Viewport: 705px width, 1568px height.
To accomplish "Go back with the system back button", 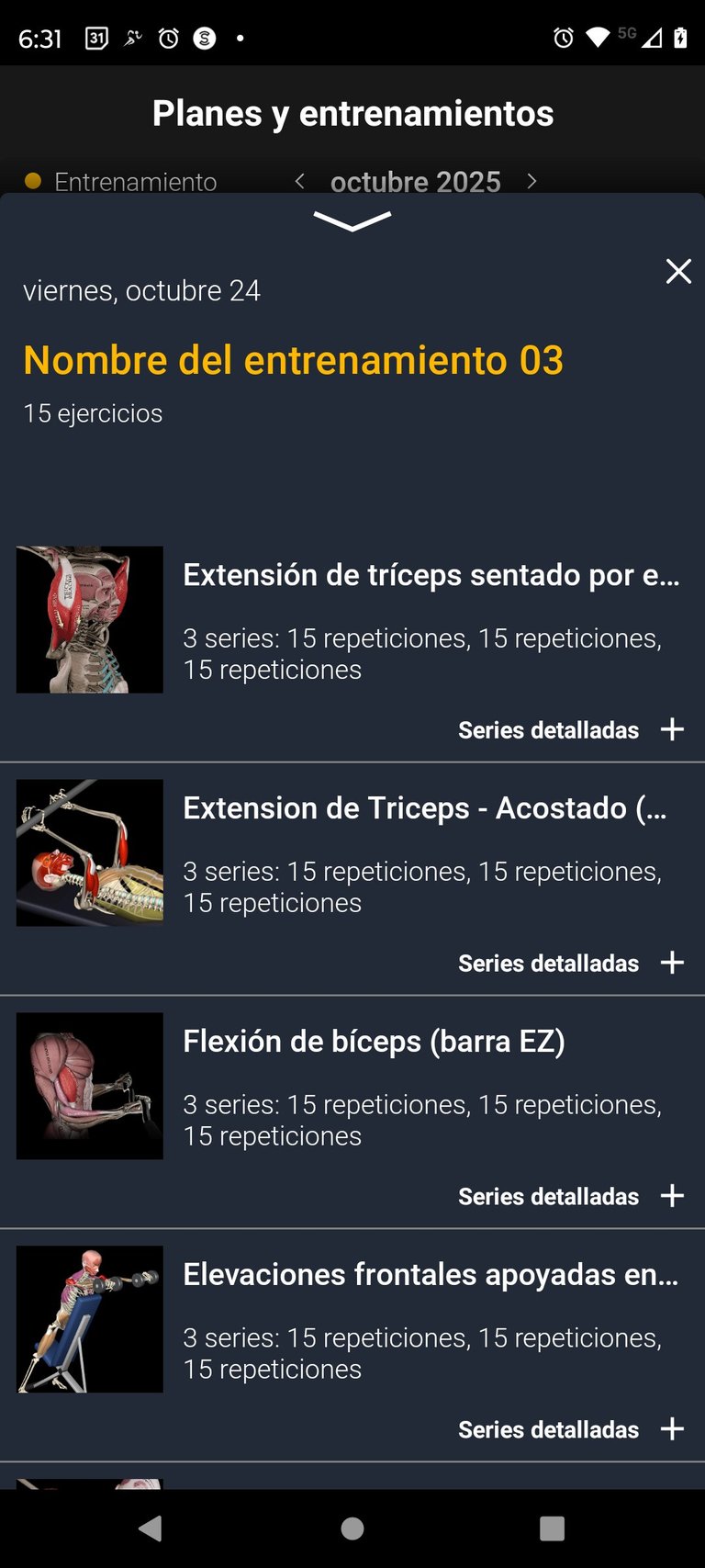I will point(150,1529).
